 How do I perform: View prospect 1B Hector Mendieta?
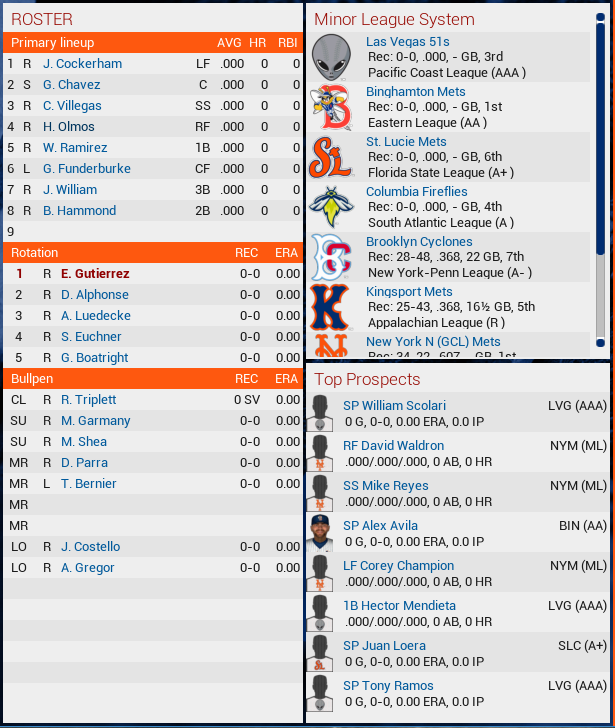(x=399, y=606)
